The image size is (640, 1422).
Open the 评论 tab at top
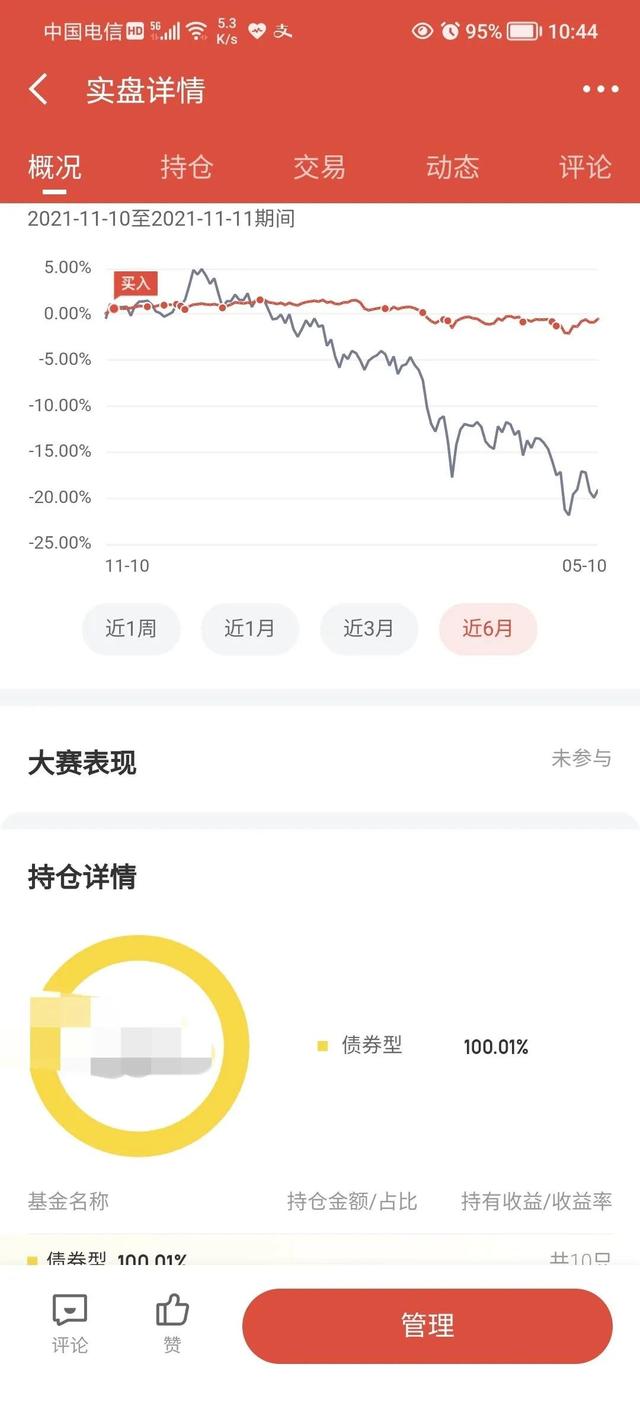tap(585, 167)
